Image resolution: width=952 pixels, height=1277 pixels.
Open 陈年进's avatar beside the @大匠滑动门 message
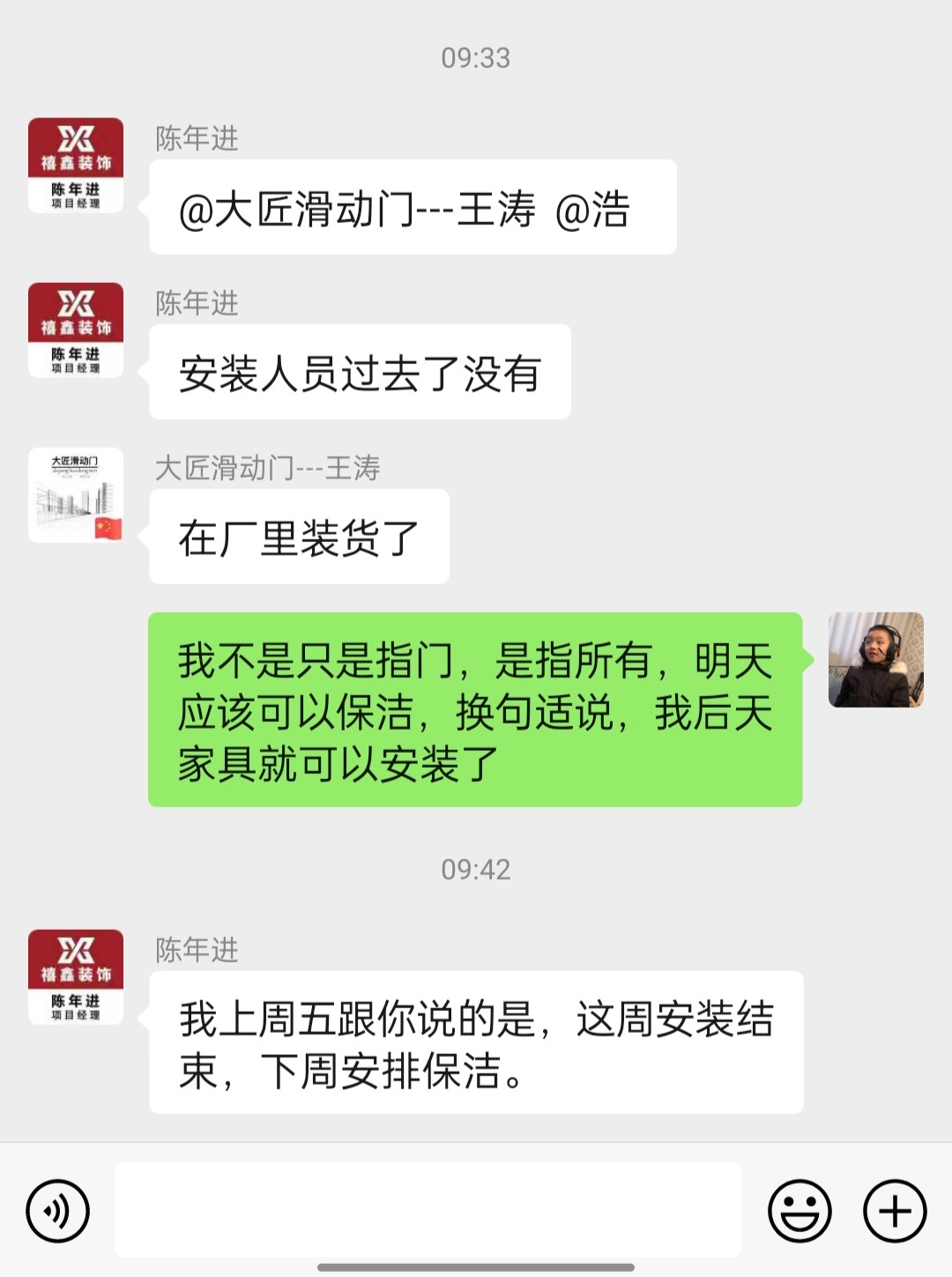[76, 165]
